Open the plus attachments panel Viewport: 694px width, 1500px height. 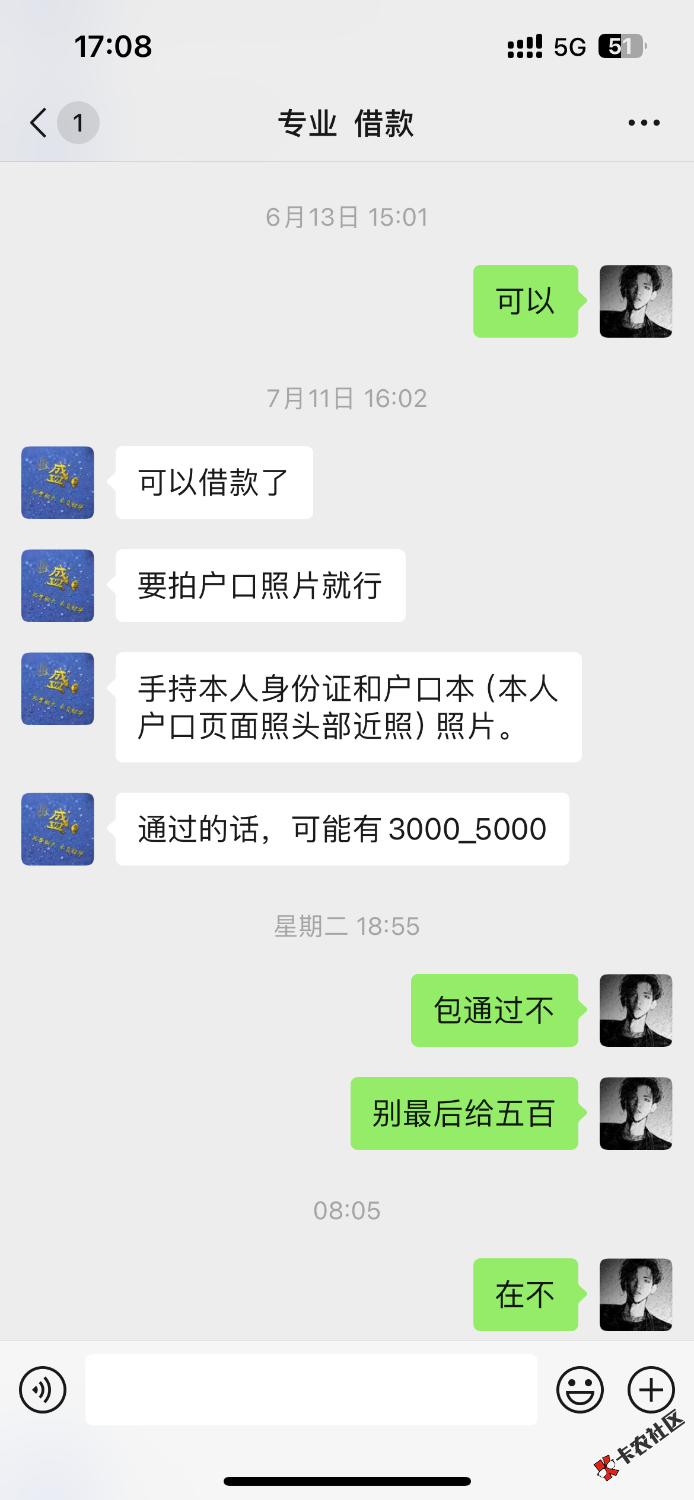651,1390
